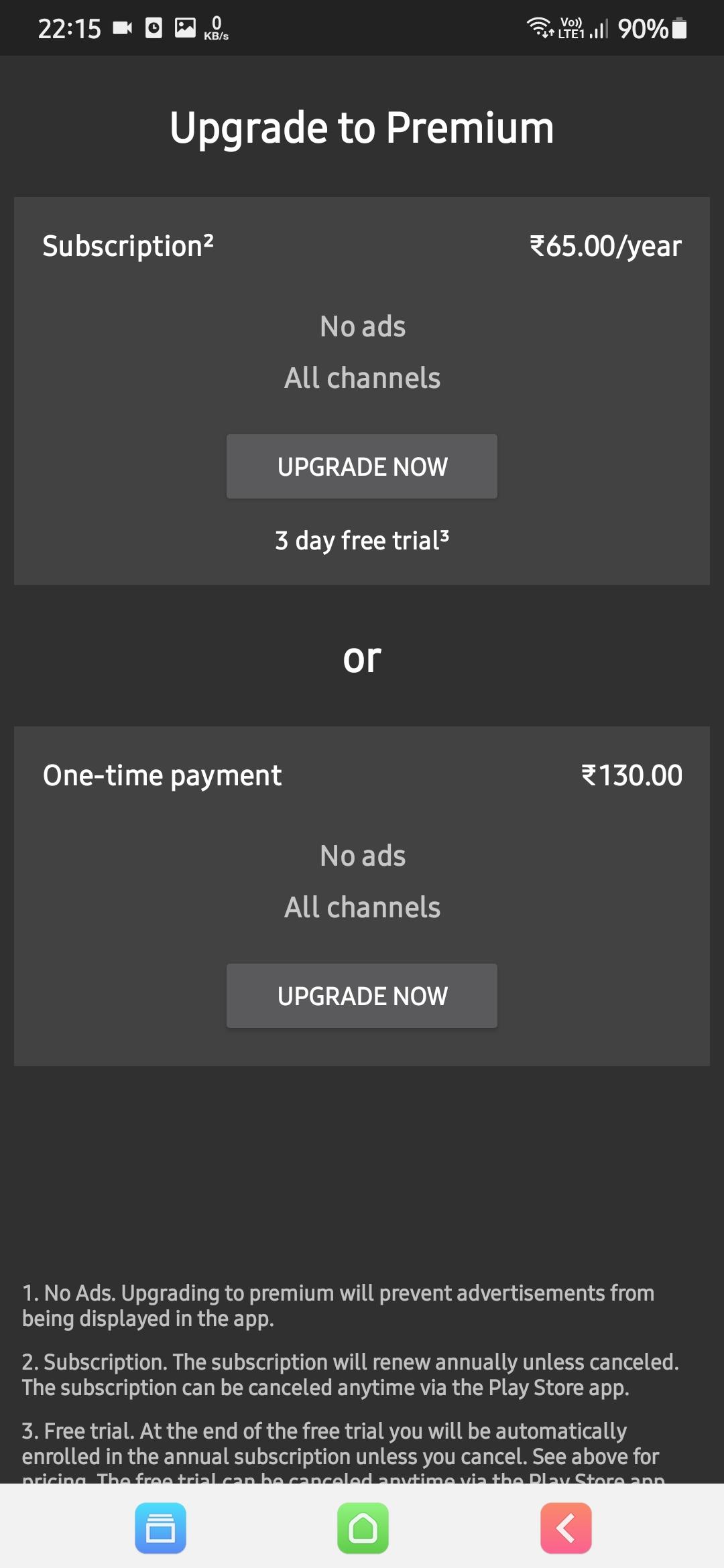Tap UPGRADE NOW under One-time payment

click(362, 996)
